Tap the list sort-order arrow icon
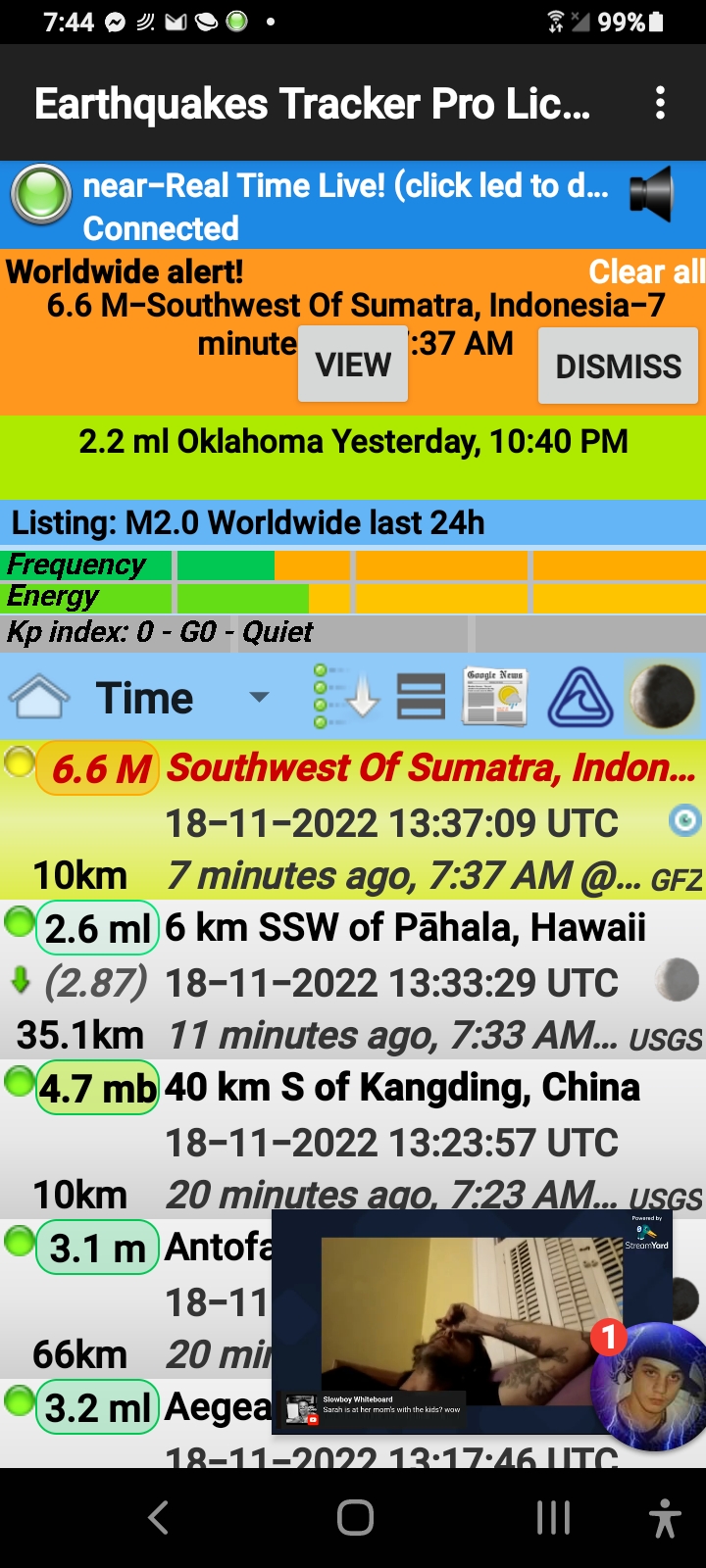The width and height of the screenshot is (706, 1568). pyautogui.click(x=347, y=697)
